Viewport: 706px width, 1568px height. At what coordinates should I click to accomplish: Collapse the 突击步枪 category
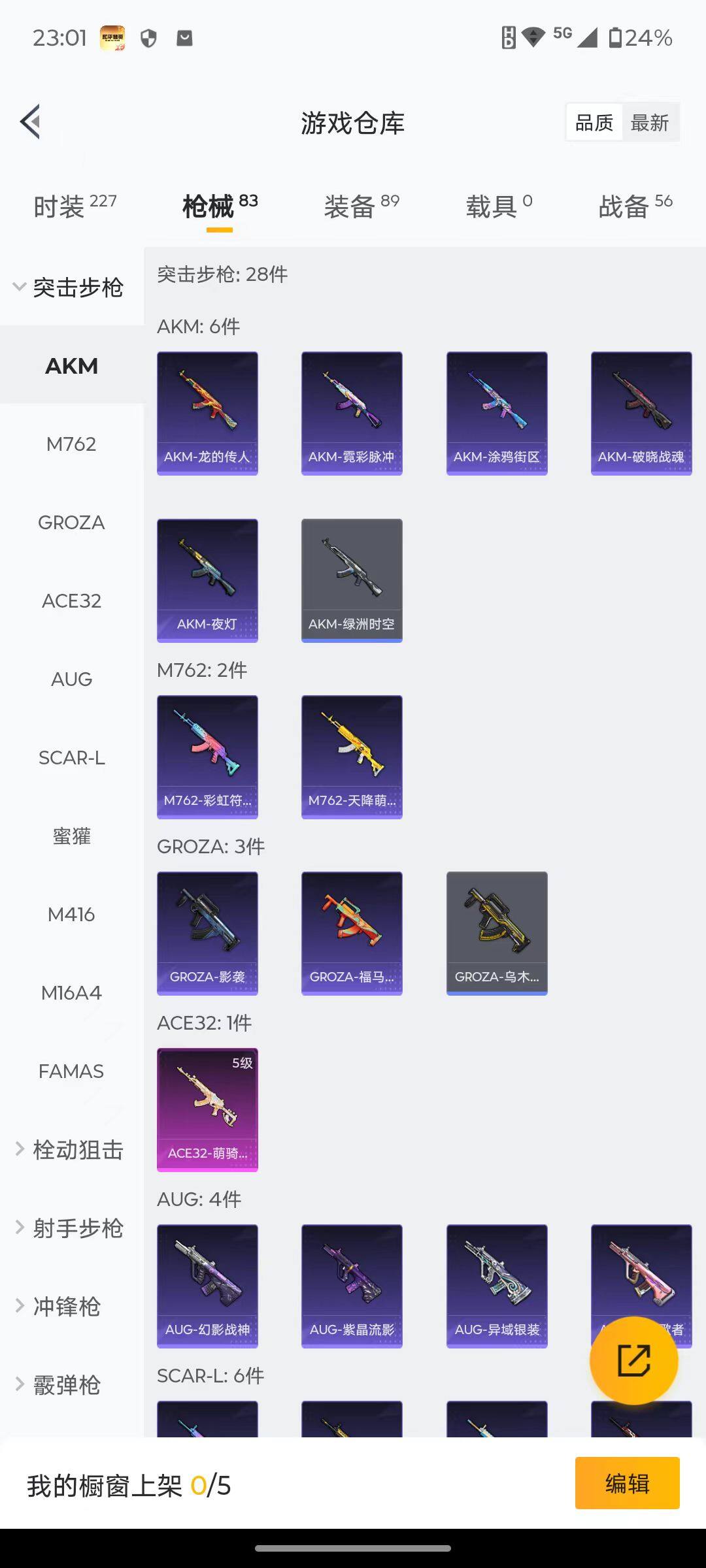[69, 287]
